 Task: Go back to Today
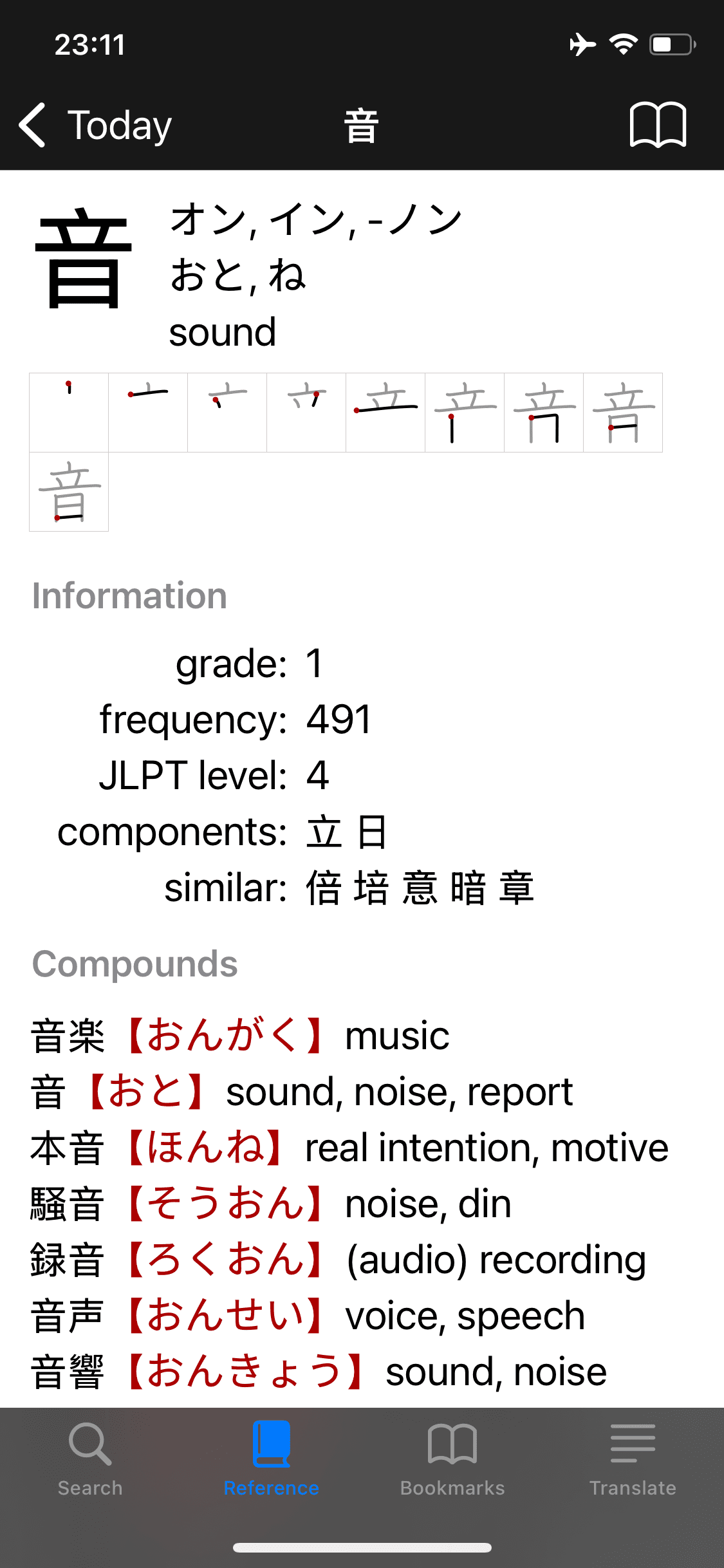(x=95, y=125)
